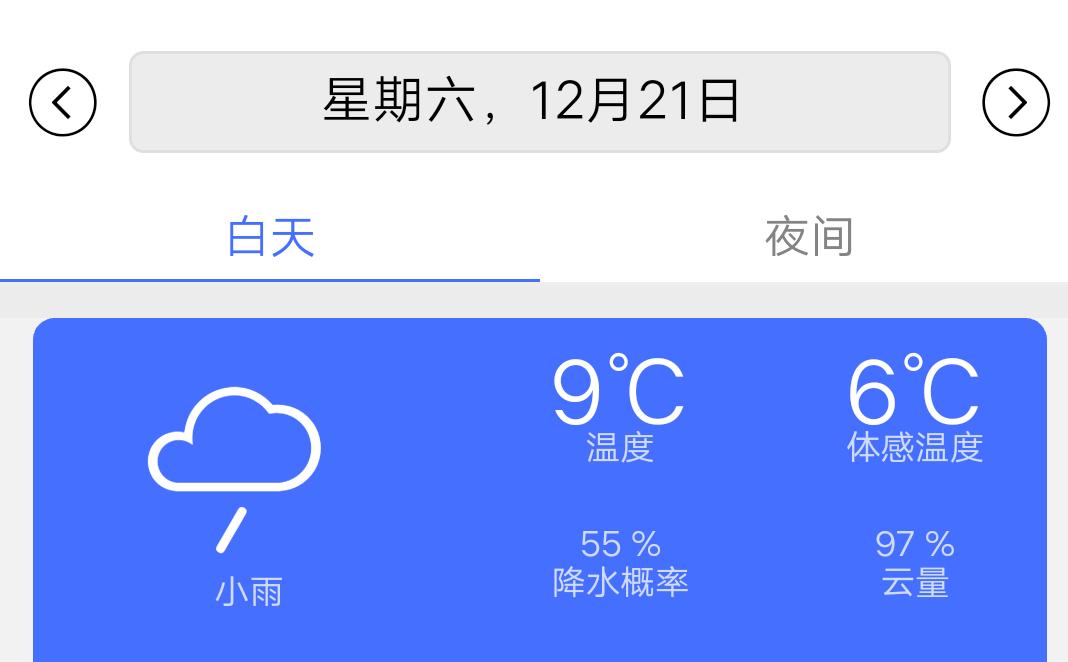Open the date picker 星期六, 12月21日
1068x662 pixels.
pos(539,102)
